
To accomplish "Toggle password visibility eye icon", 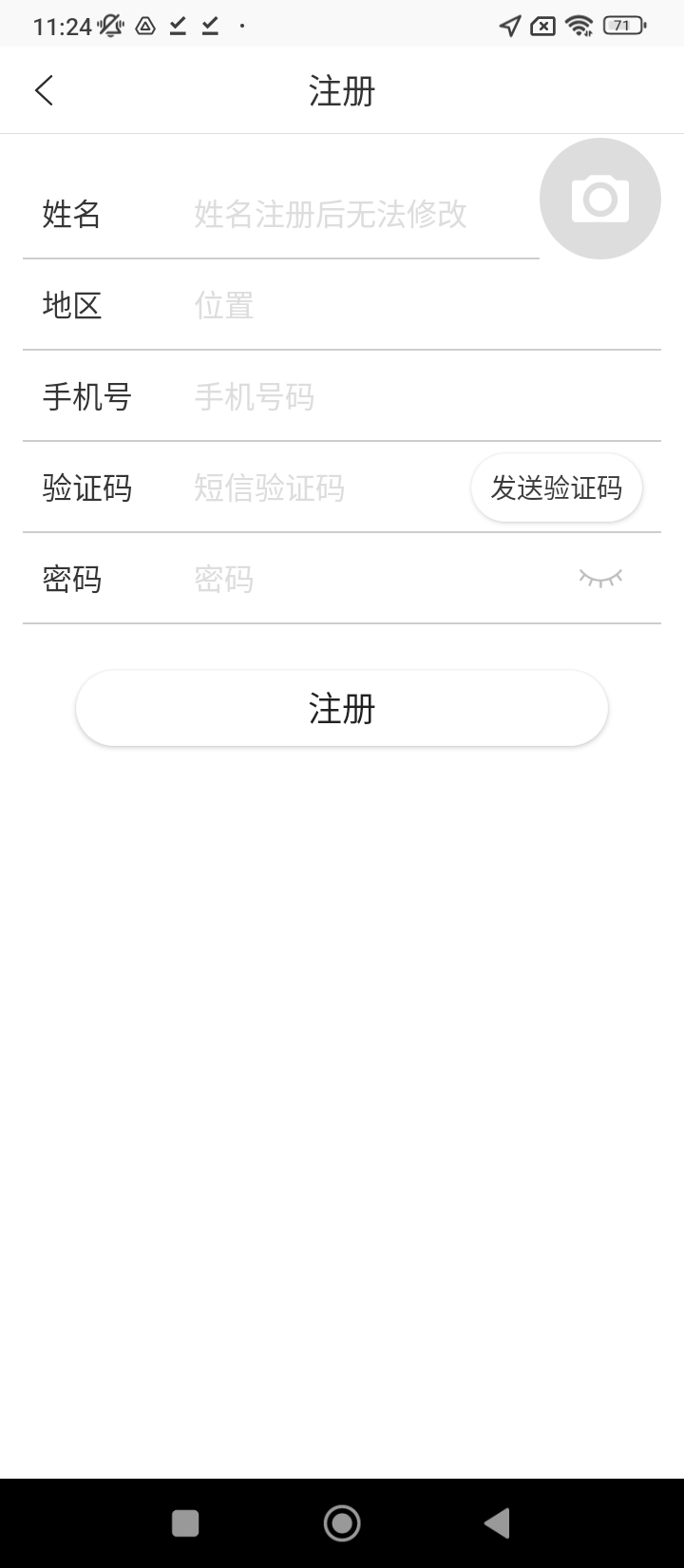I will [x=600, y=578].
